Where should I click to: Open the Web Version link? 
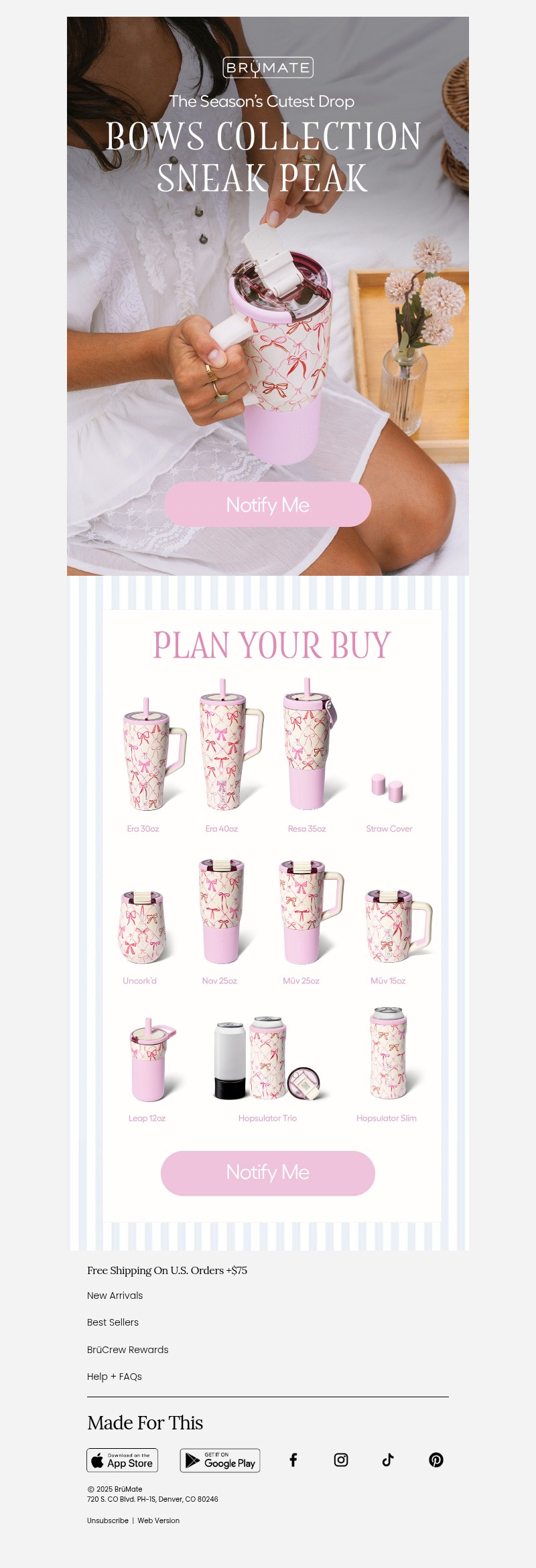159,1520
